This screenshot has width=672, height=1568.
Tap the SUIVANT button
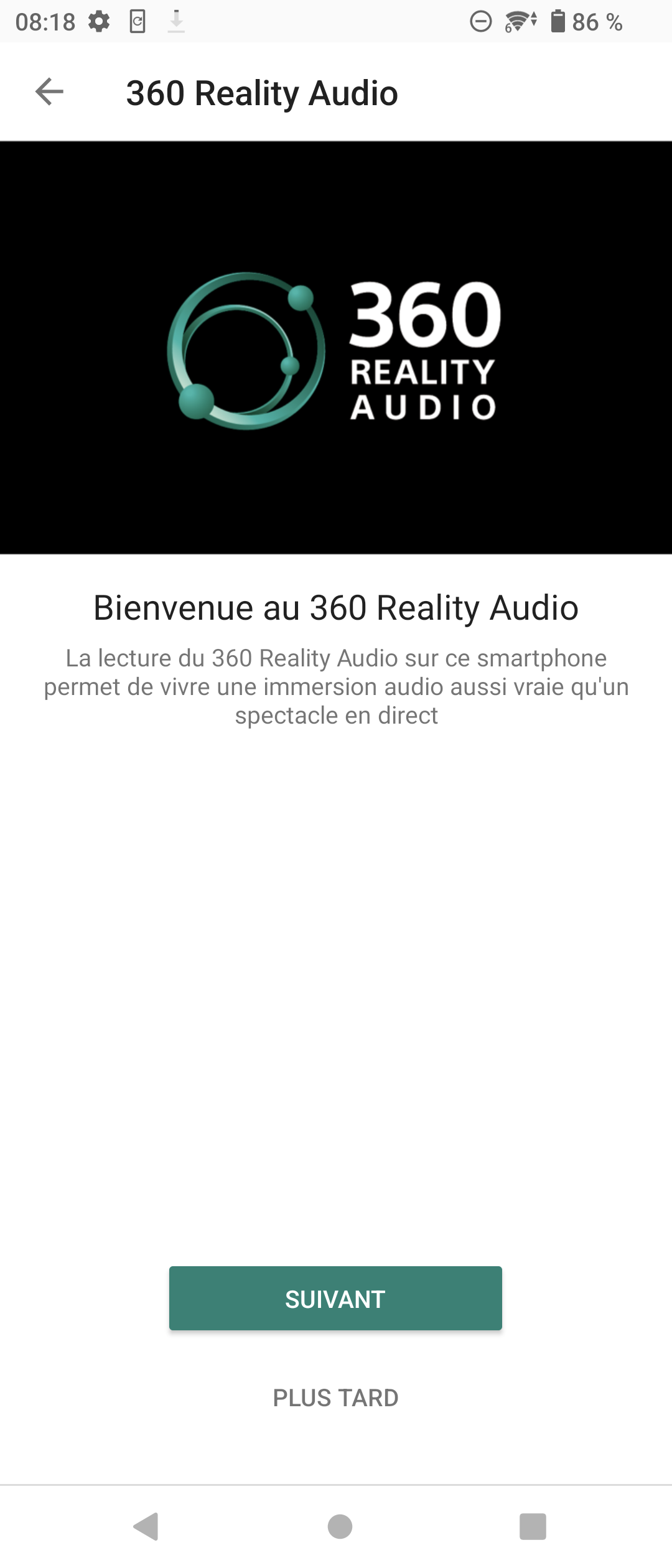335,1299
